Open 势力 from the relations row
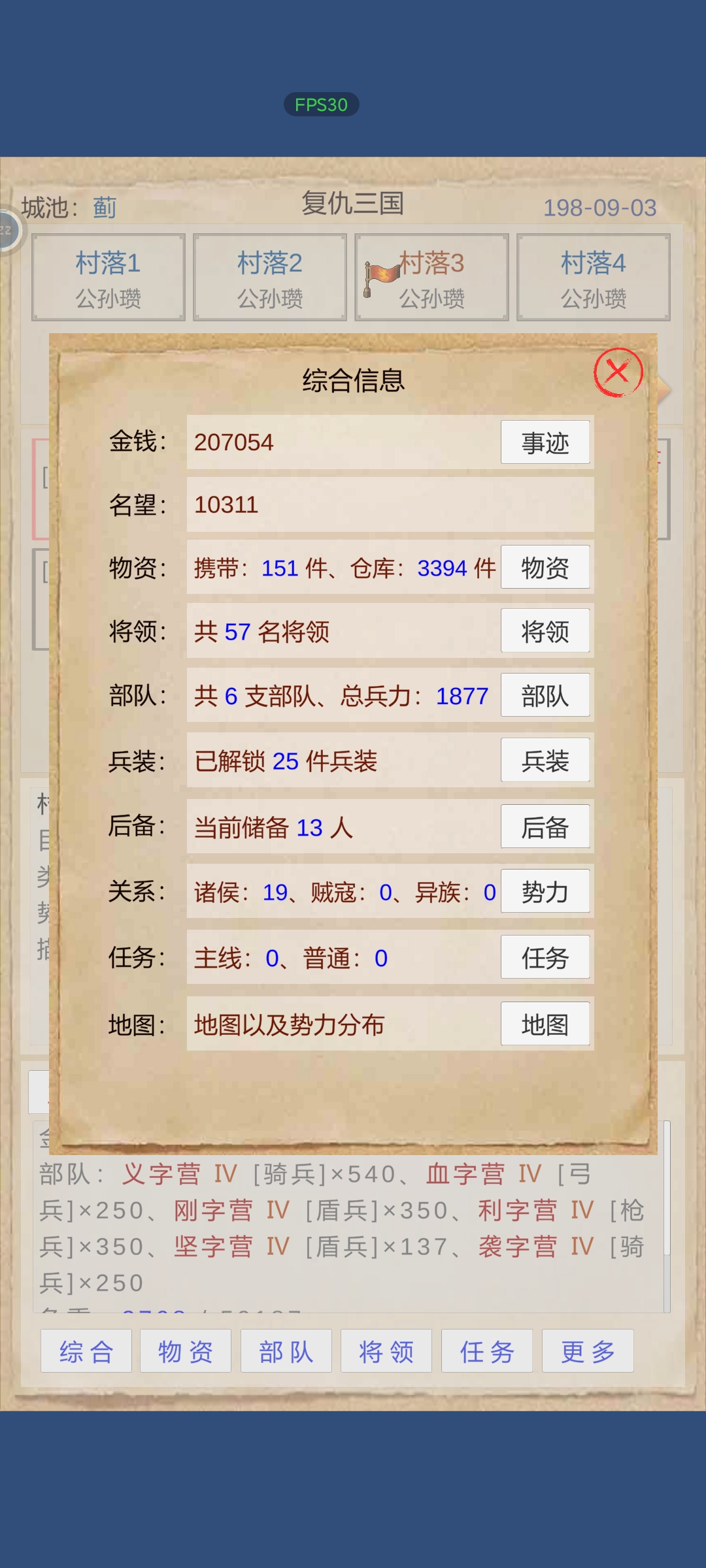 click(x=545, y=891)
